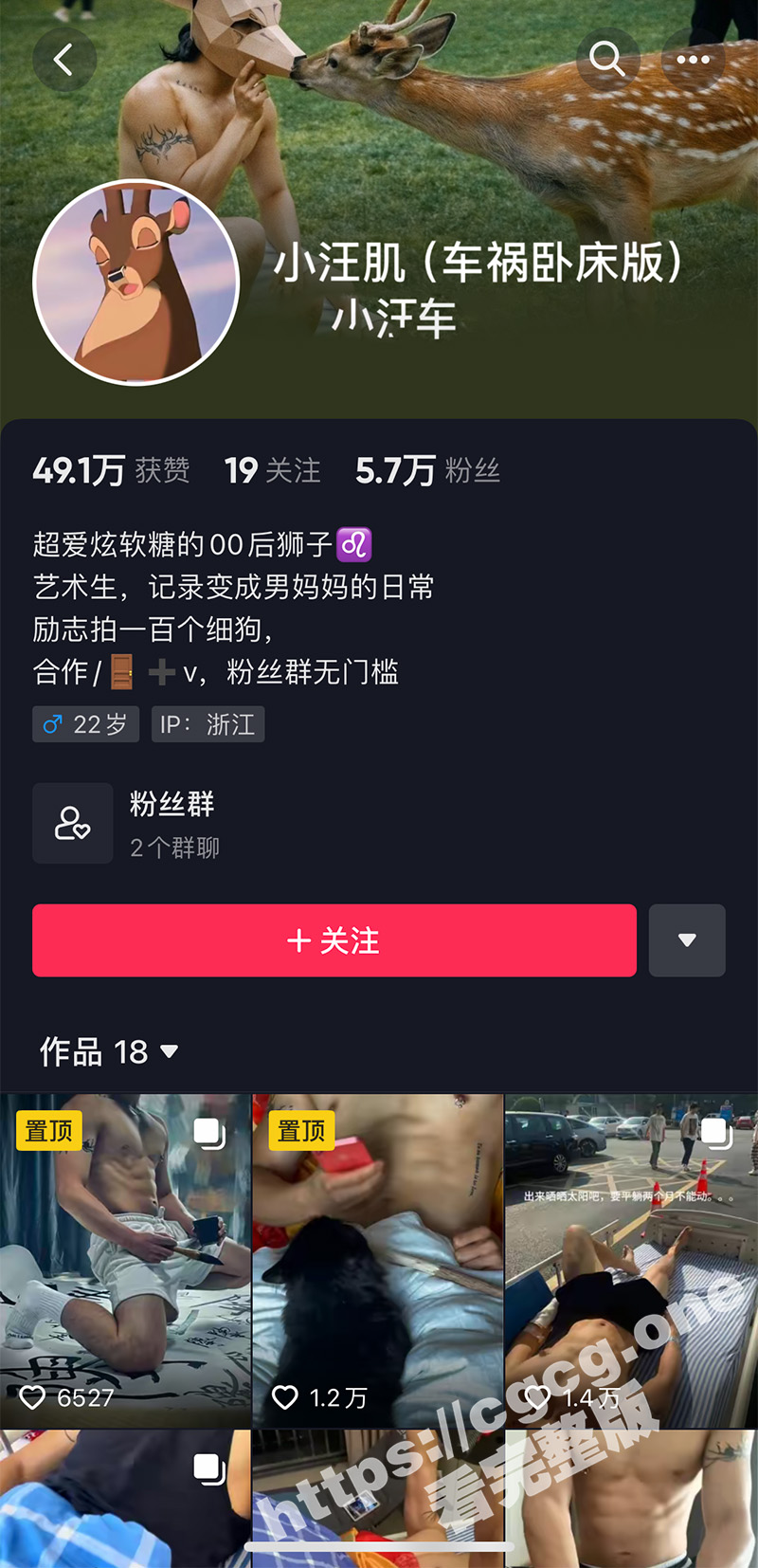758x1568 pixels.
Task: Open the post with 1.4万 likes
Action: [631, 1261]
